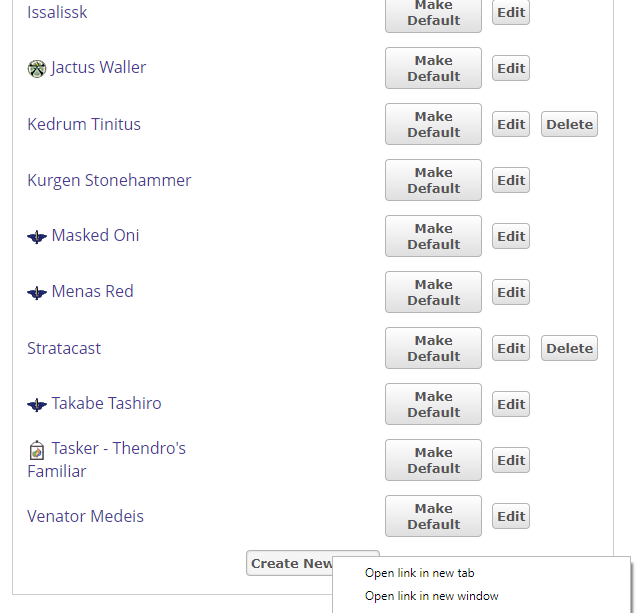Open Kurgen Stonehammer link
Image resolution: width=640 pixels, height=613 pixels.
click(x=109, y=181)
